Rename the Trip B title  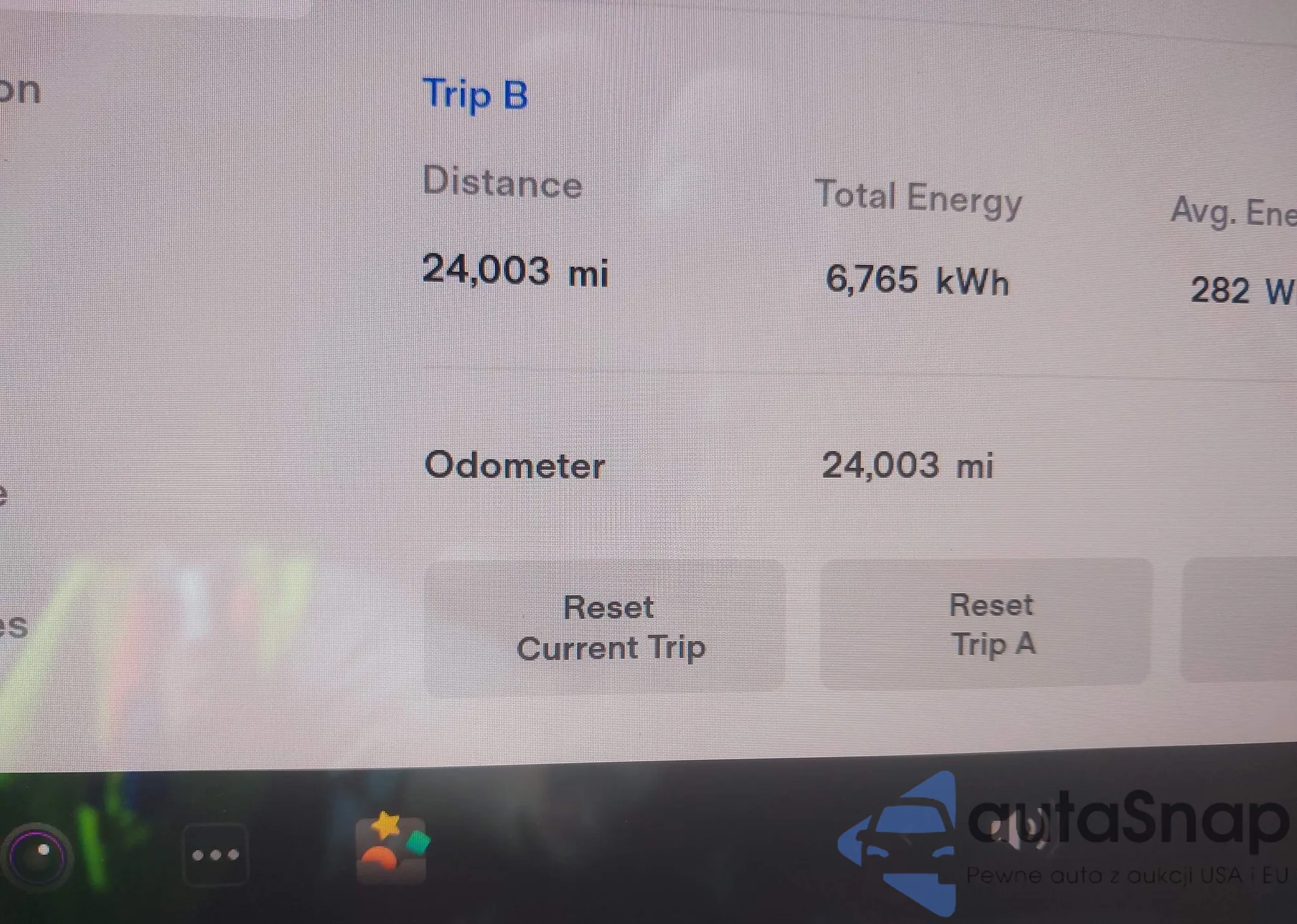(475, 94)
